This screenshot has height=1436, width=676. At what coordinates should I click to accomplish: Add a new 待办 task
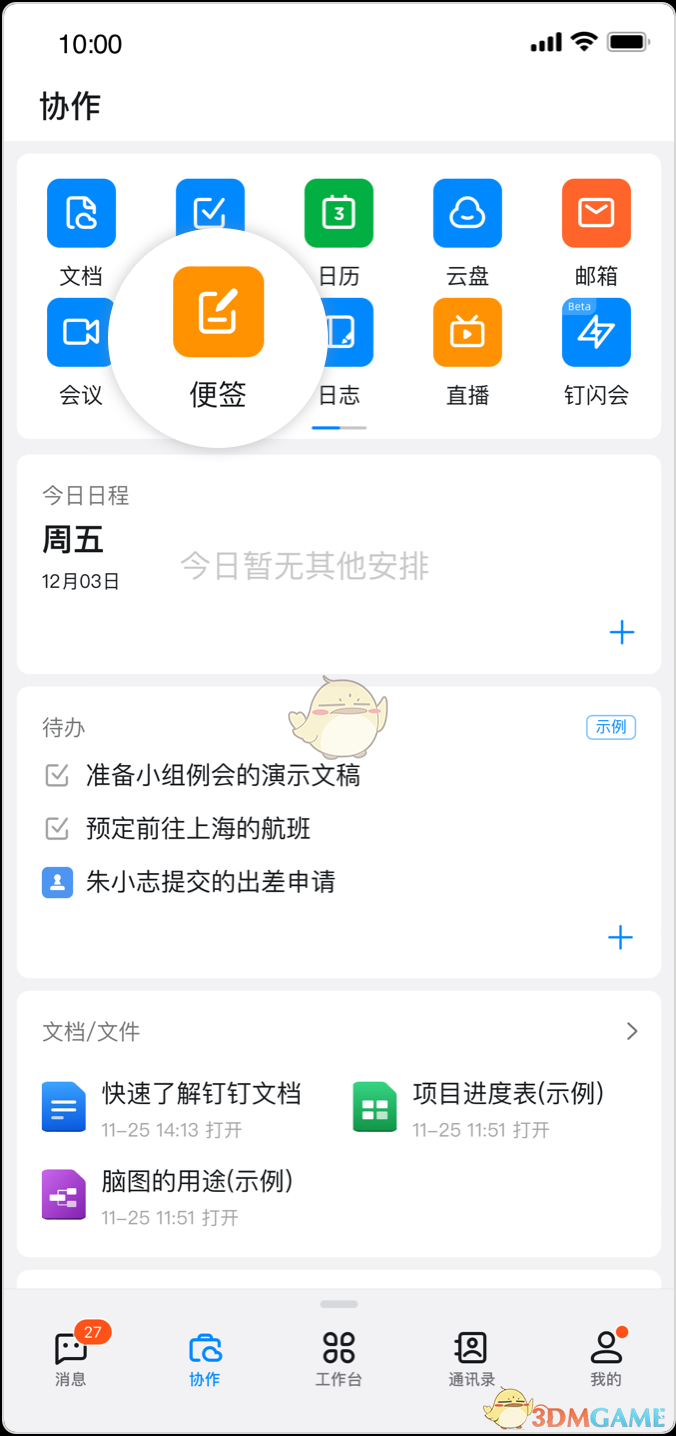621,937
